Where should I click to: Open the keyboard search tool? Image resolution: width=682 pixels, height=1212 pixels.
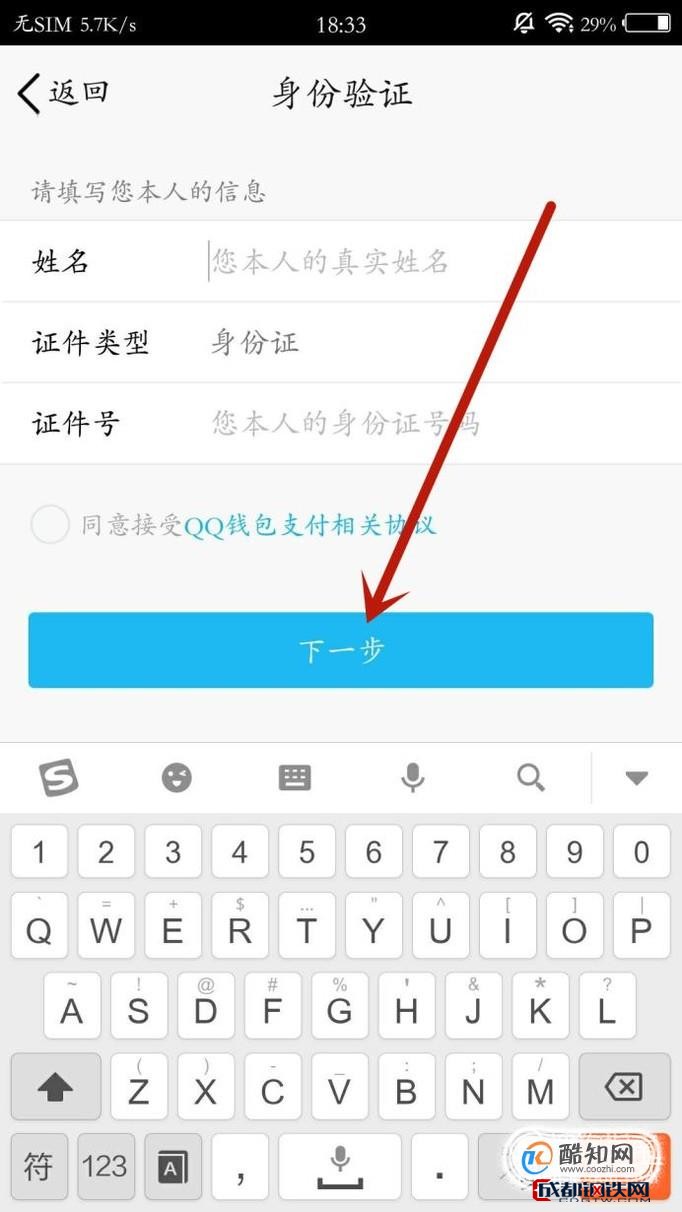531,777
